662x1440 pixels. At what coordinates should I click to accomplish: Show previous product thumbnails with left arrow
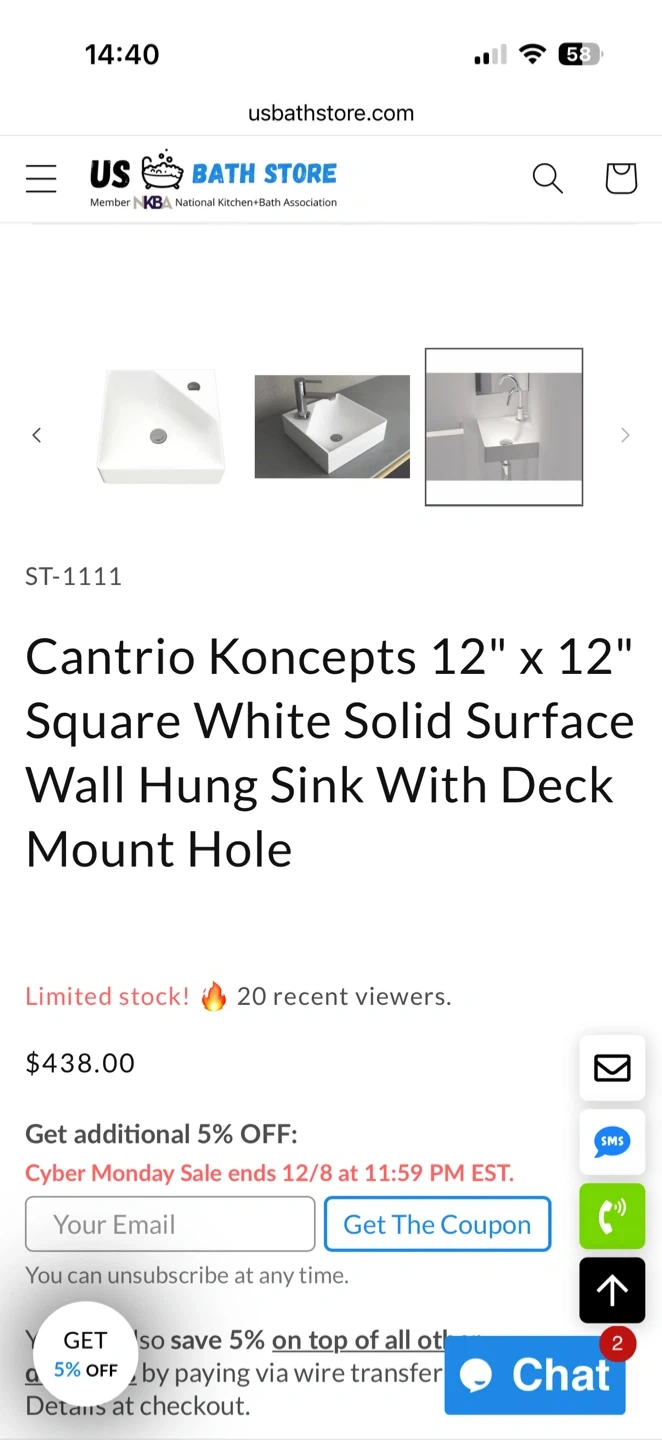coord(37,435)
